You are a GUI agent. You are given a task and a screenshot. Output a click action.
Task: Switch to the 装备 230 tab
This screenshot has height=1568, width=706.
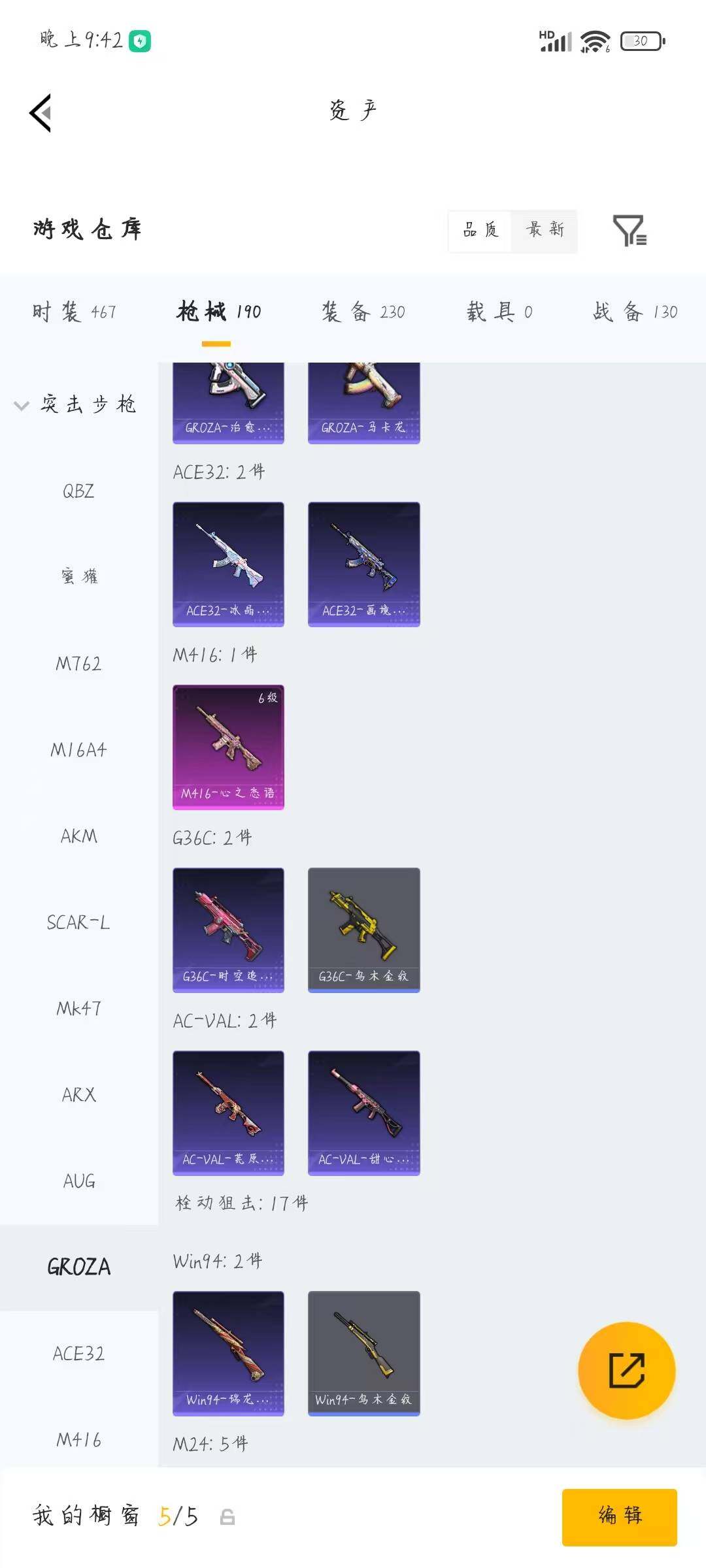(363, 312)
